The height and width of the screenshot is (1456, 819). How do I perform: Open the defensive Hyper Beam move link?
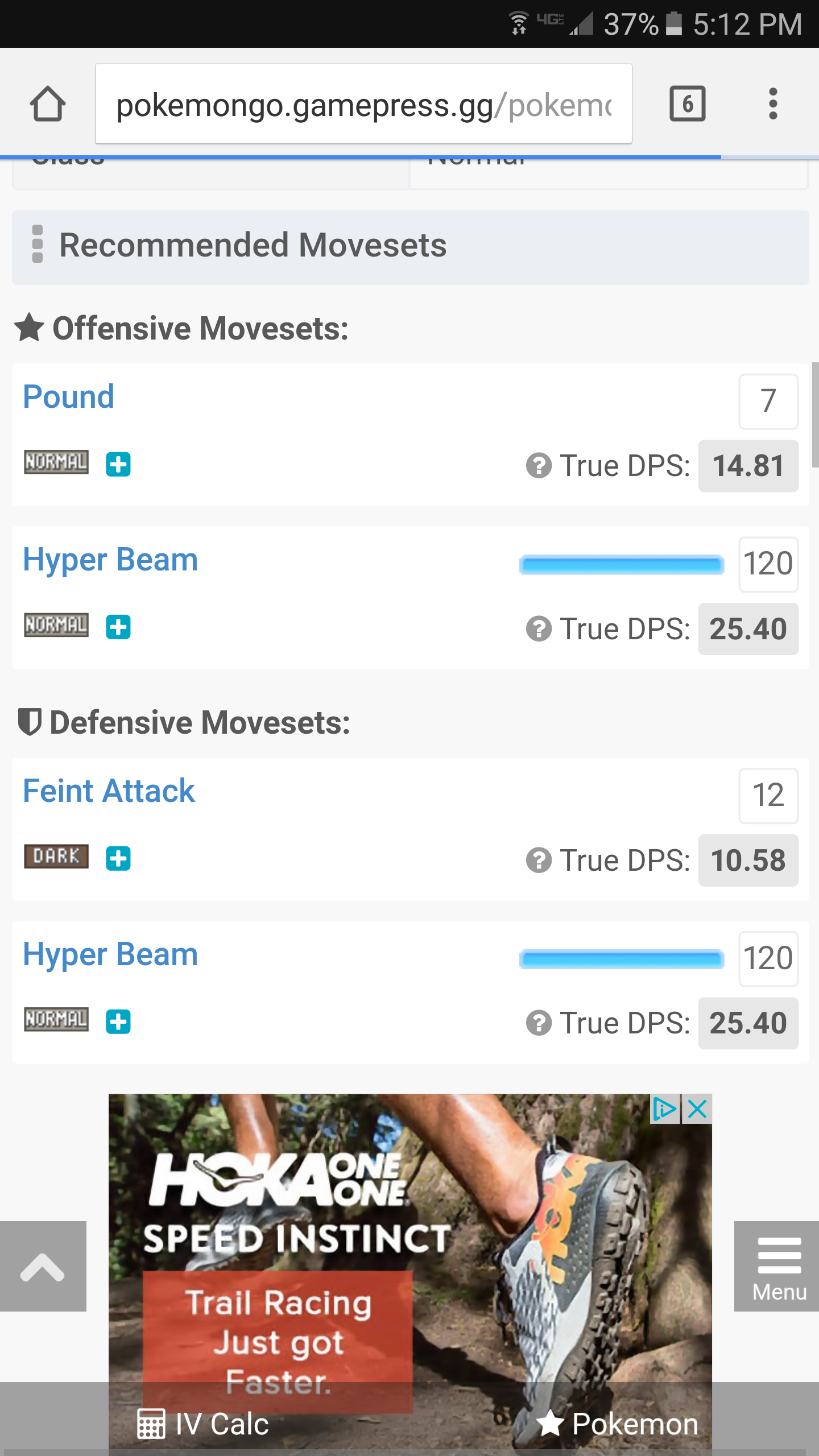110,954
